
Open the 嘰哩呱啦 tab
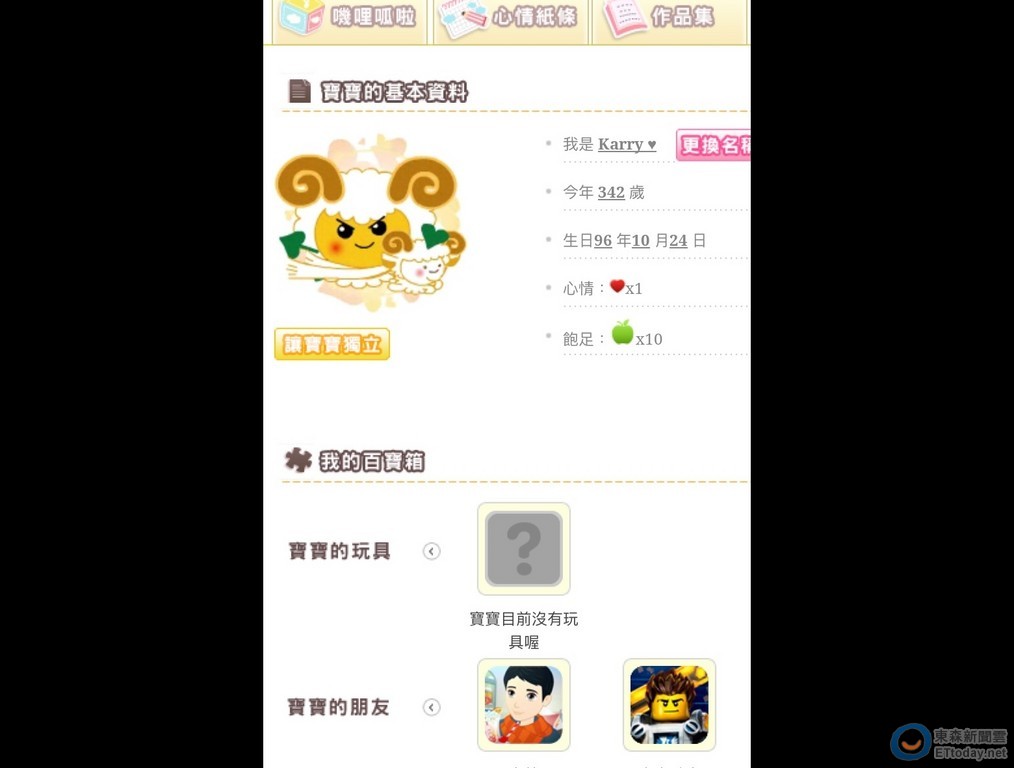pos(349,19)
